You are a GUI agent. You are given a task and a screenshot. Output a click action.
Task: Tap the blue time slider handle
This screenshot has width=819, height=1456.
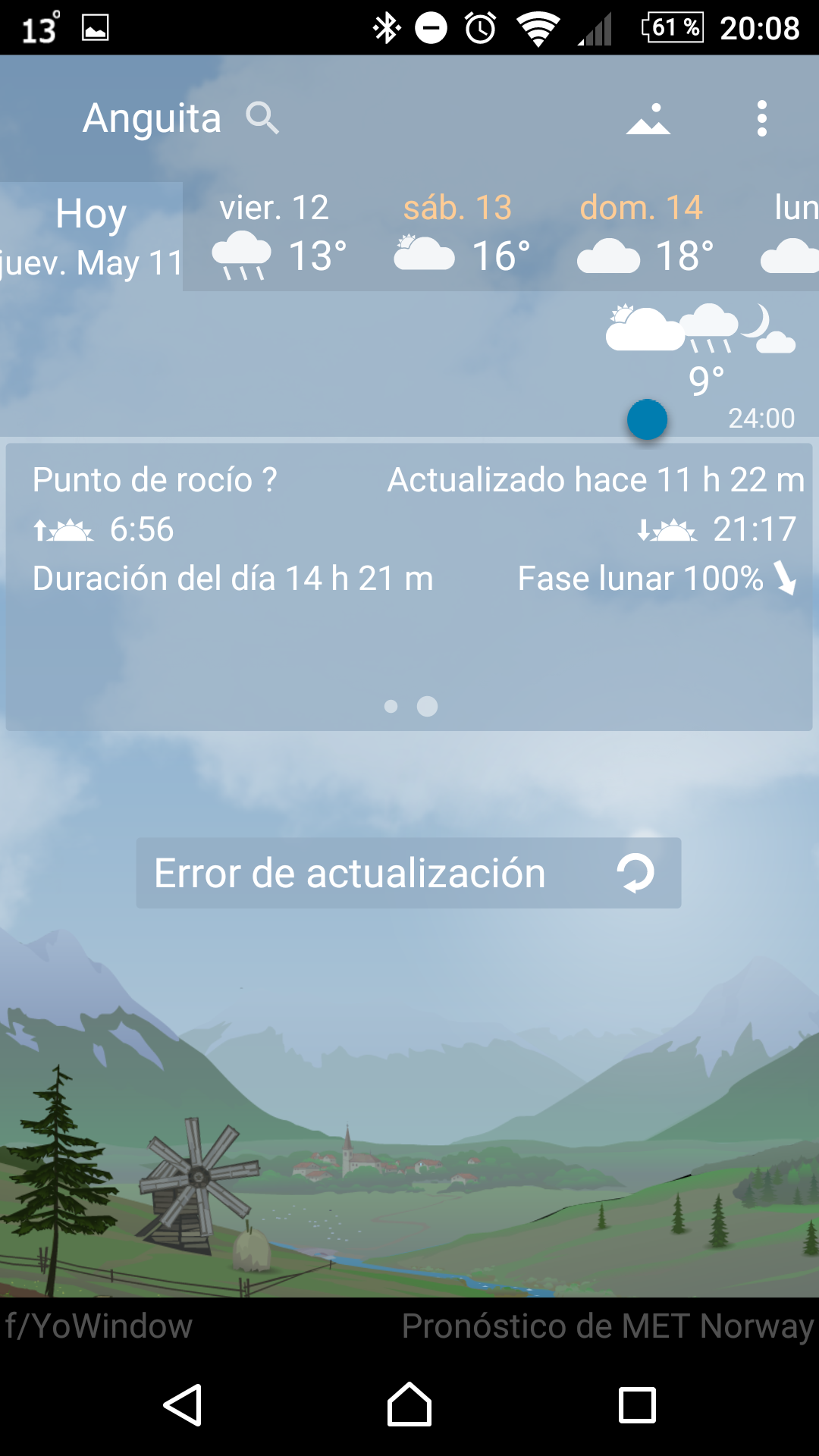tap(647, 419)
